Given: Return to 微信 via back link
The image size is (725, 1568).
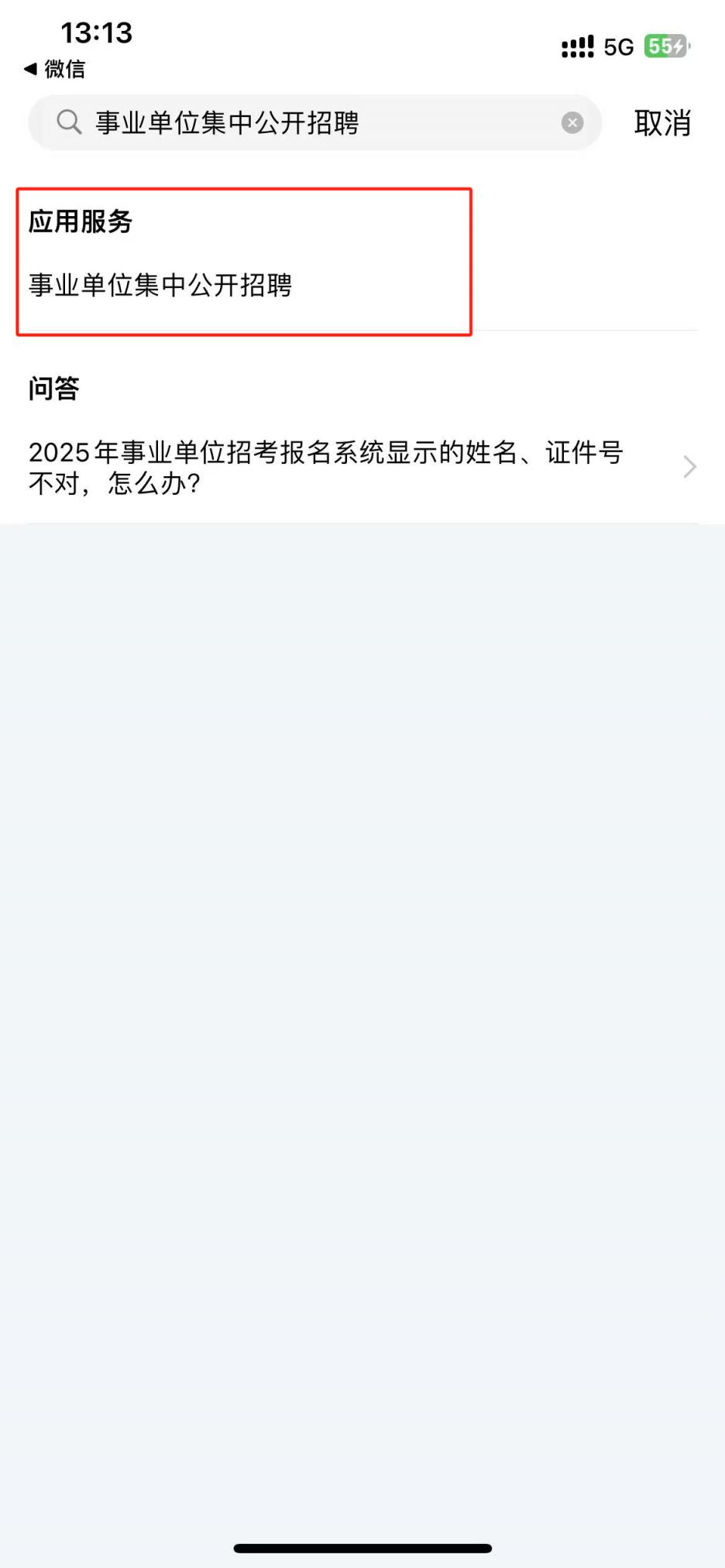Looking at the screenshot, I should click(54, 69).
